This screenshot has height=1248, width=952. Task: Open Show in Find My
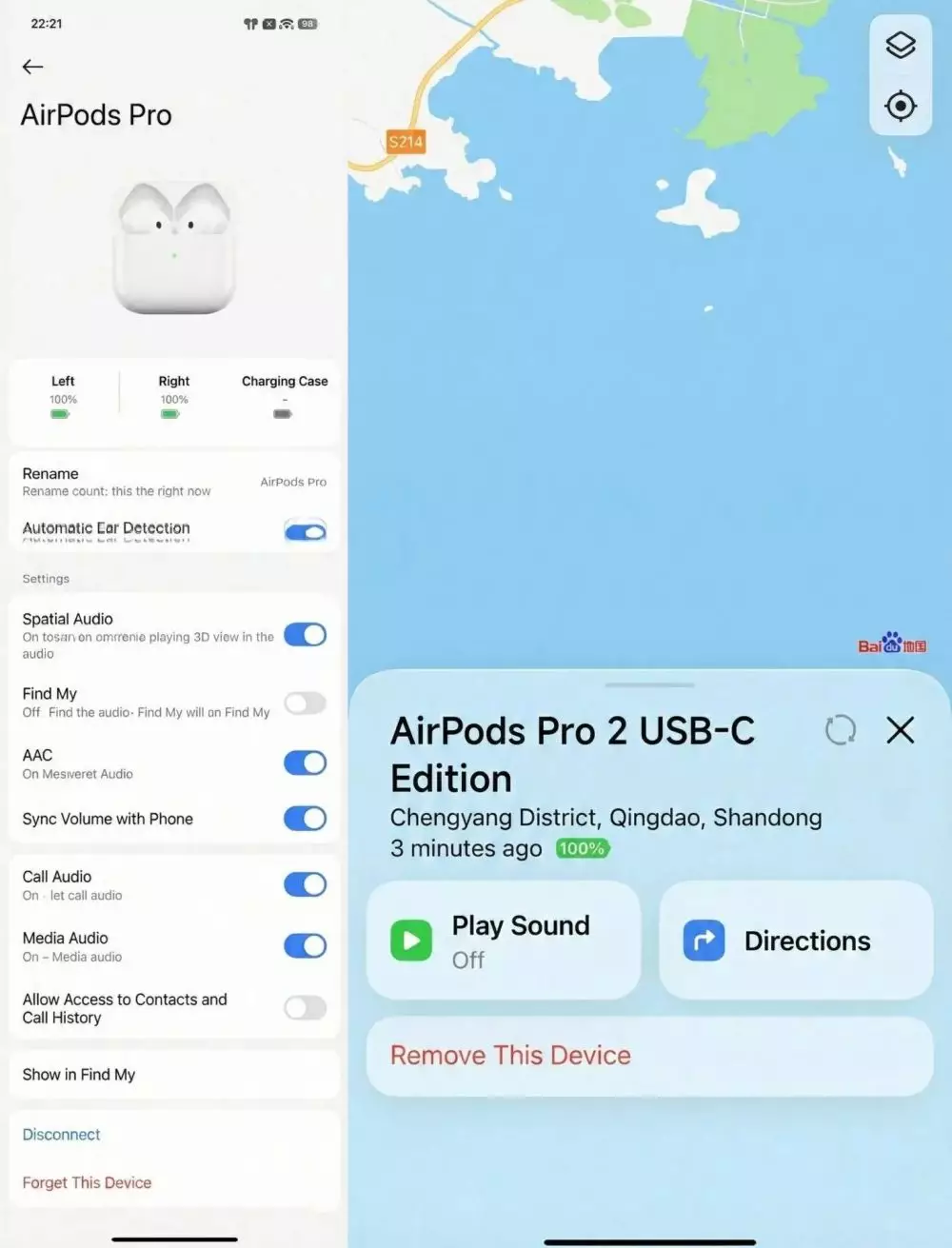[173, 1075]
